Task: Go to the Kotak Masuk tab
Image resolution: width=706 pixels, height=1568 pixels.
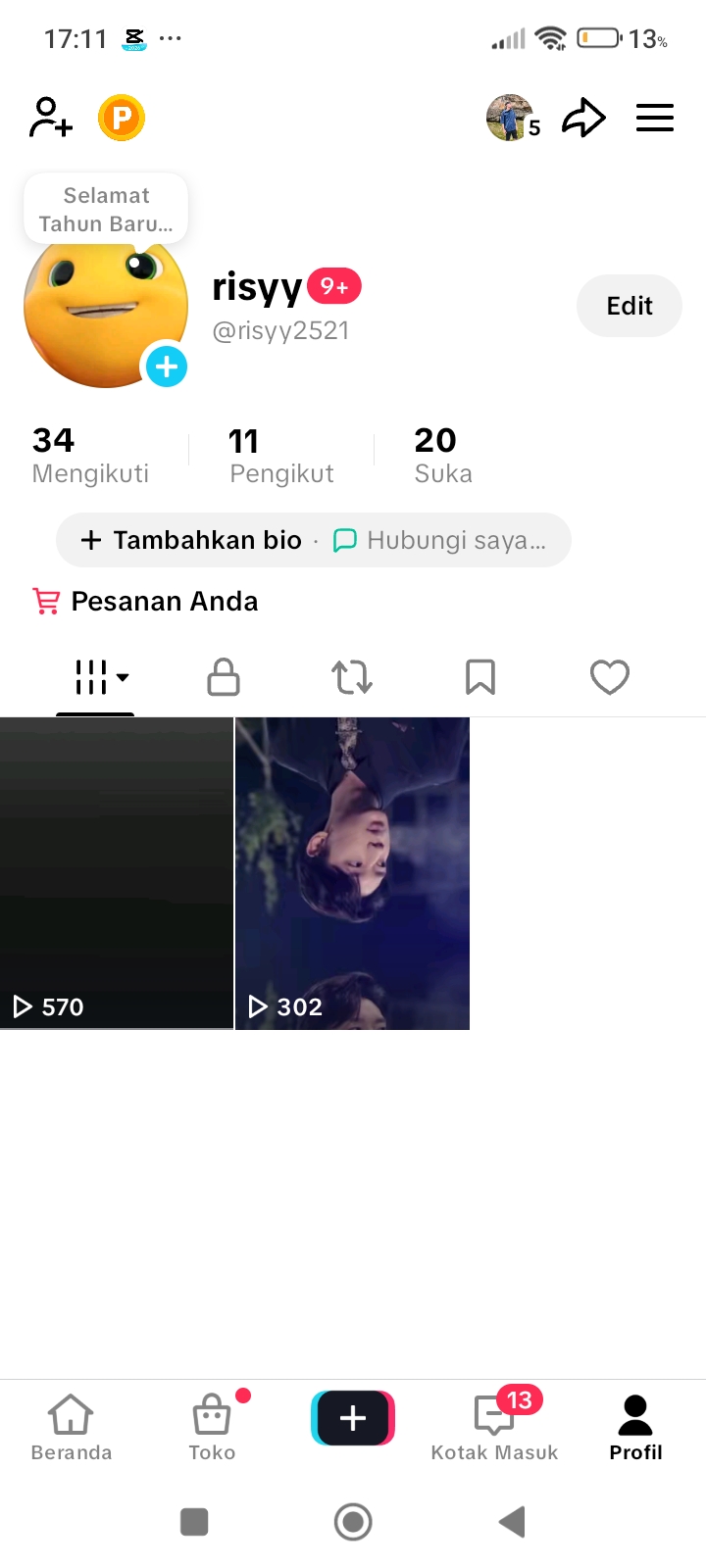Action: [494, 1427]
